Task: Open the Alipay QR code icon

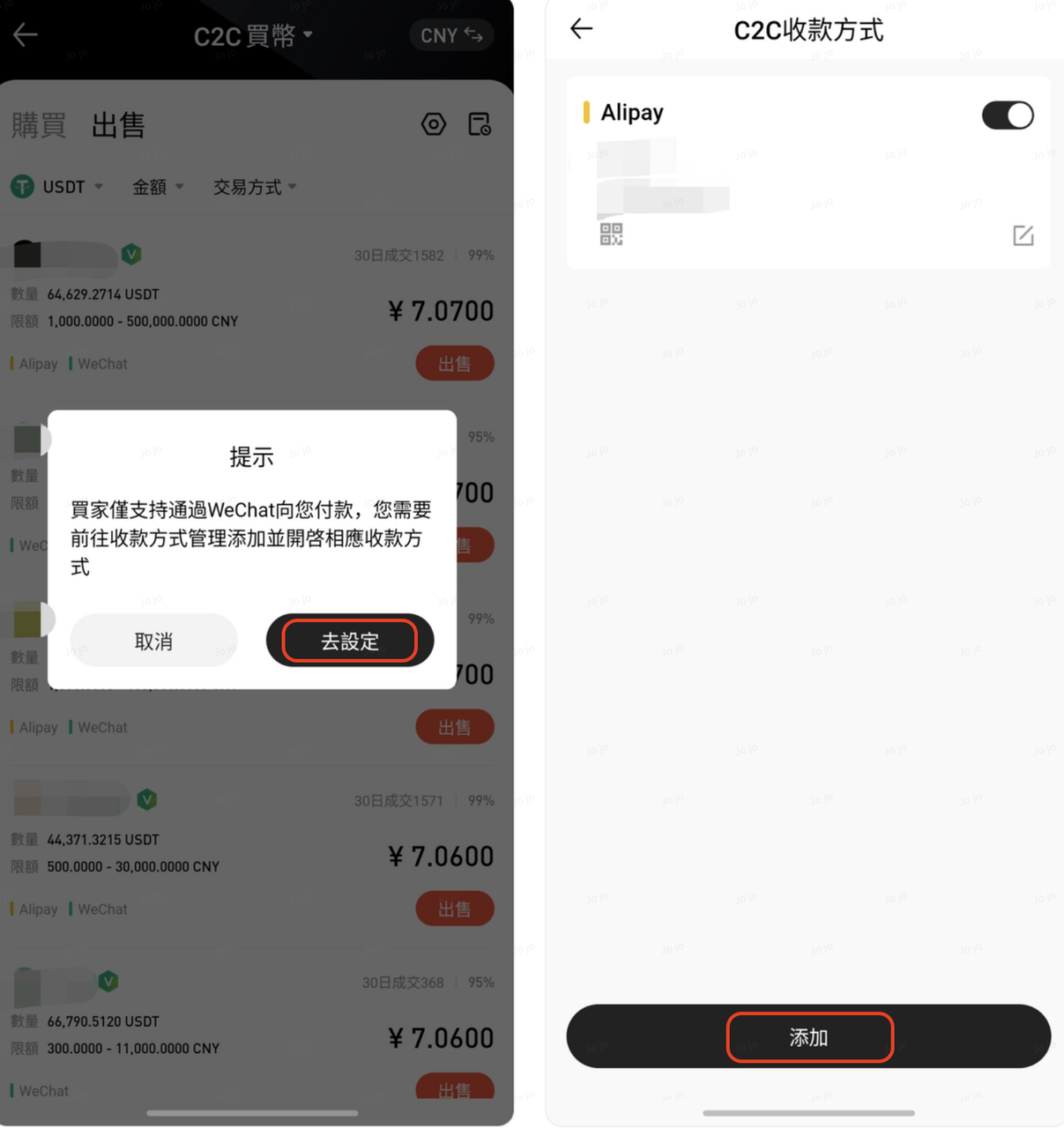Action: point(611,234)
